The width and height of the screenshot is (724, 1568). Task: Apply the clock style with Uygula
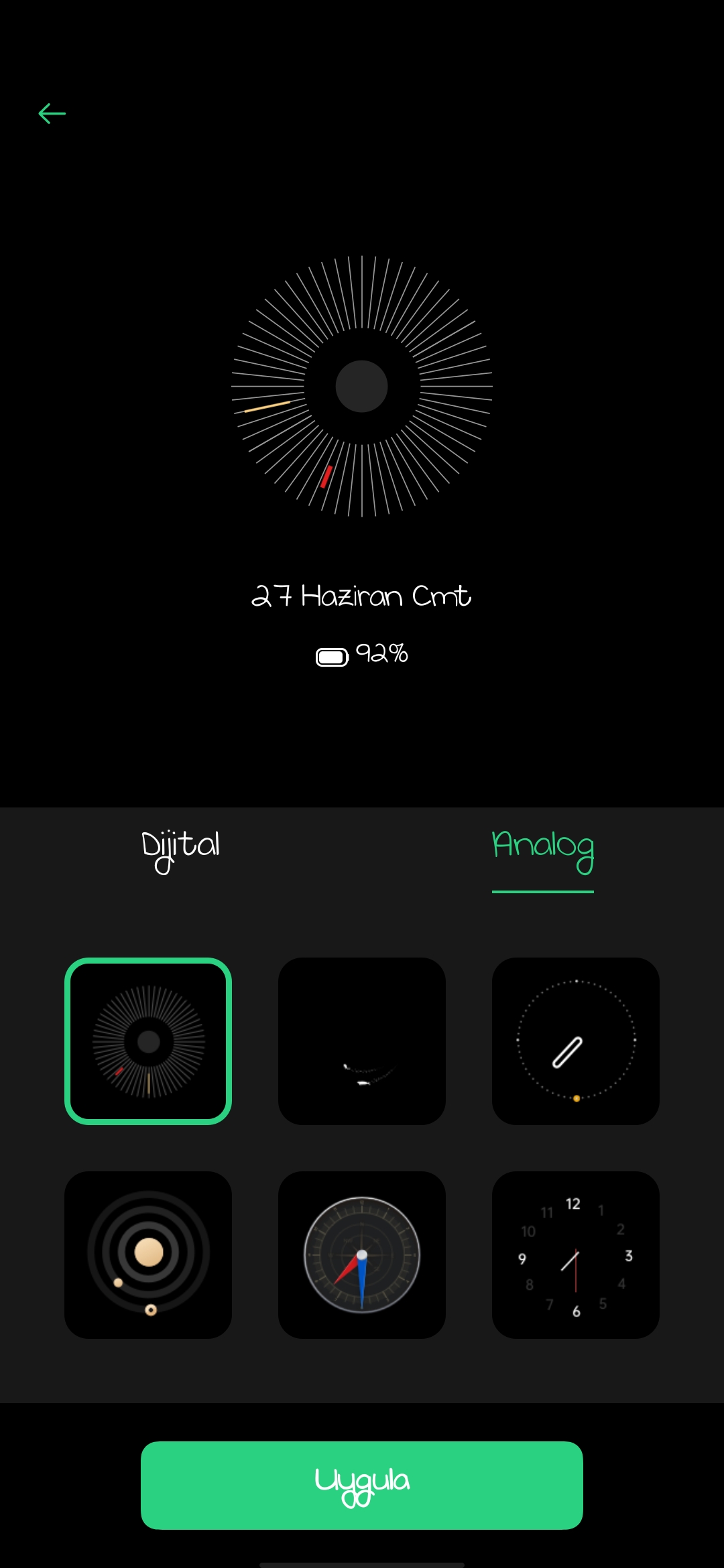(x=362, y=1486)
